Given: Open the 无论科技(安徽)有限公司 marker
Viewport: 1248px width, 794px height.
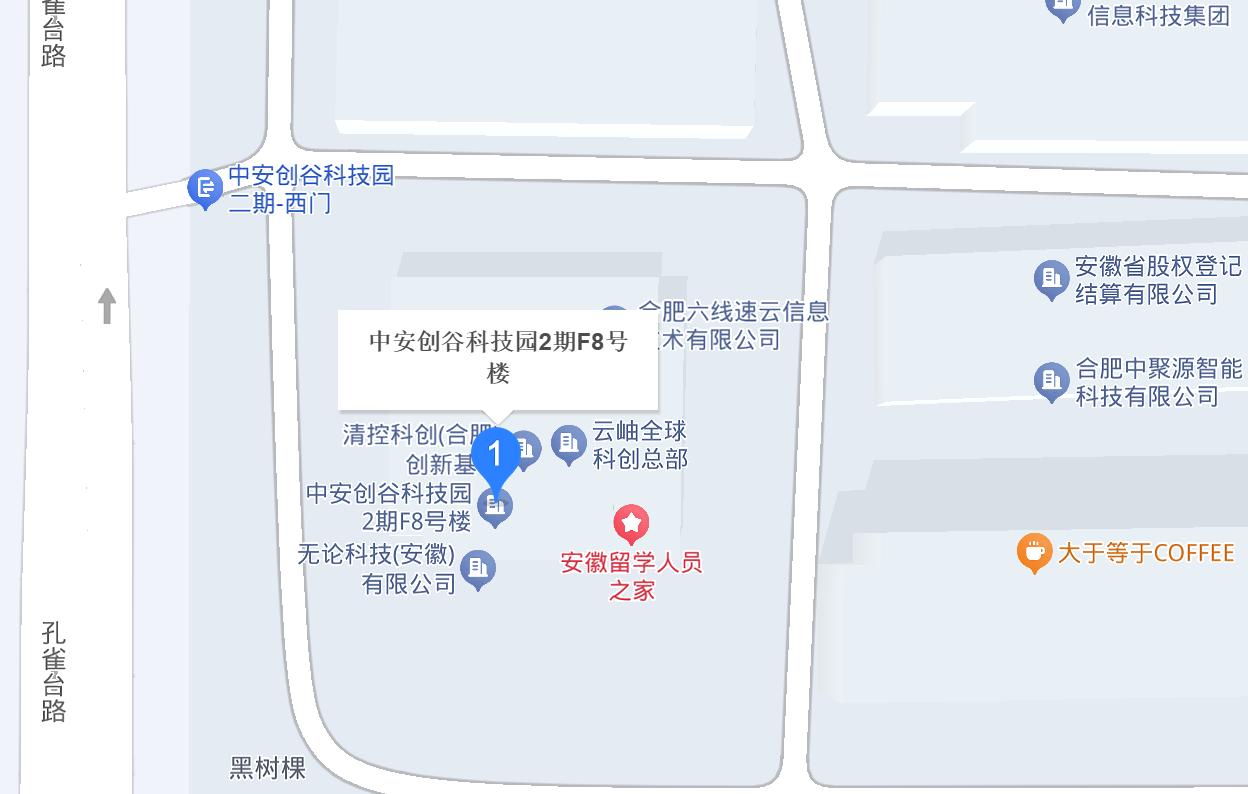Looking at the screenshot, I should pyautogui.click(x=479, y=568).
